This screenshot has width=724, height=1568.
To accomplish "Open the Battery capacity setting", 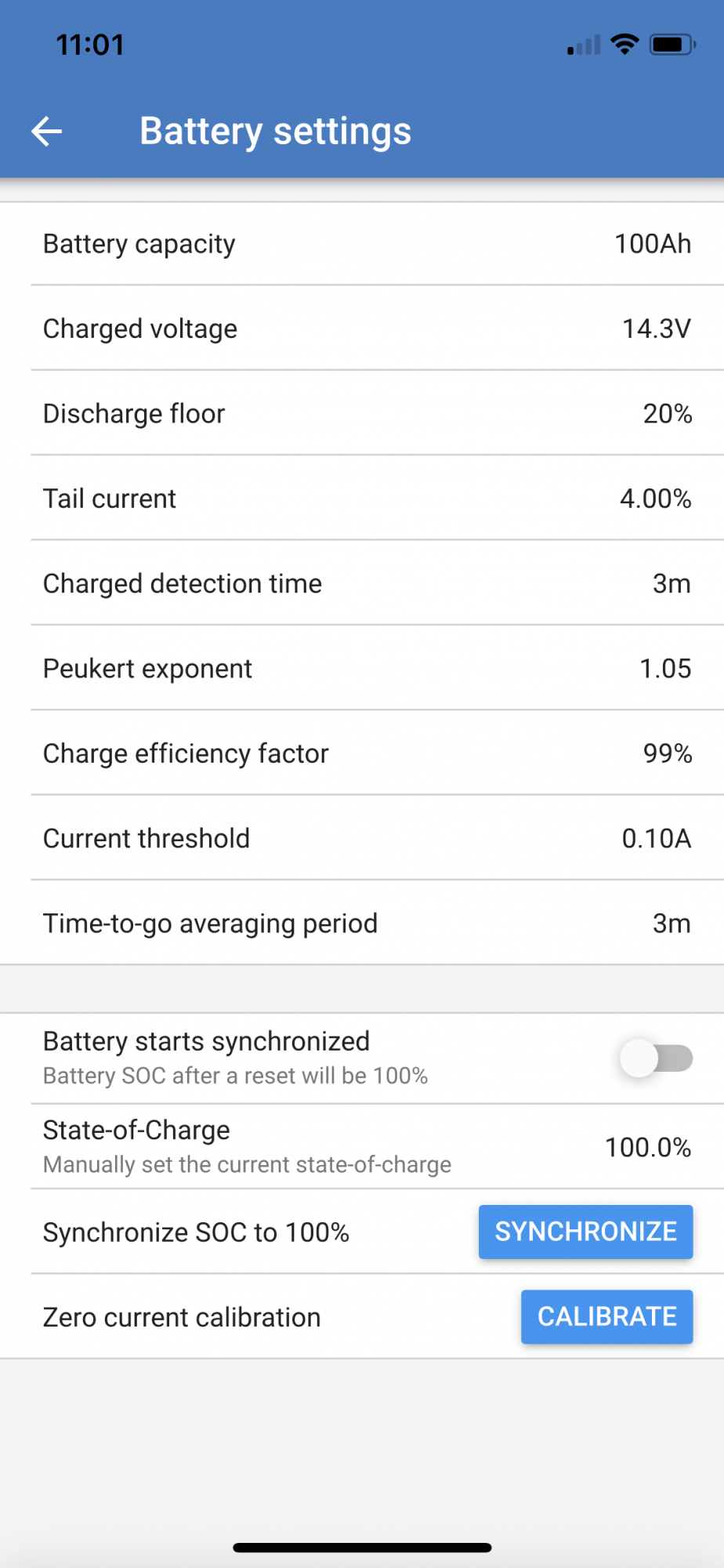I will coord(362,244).
